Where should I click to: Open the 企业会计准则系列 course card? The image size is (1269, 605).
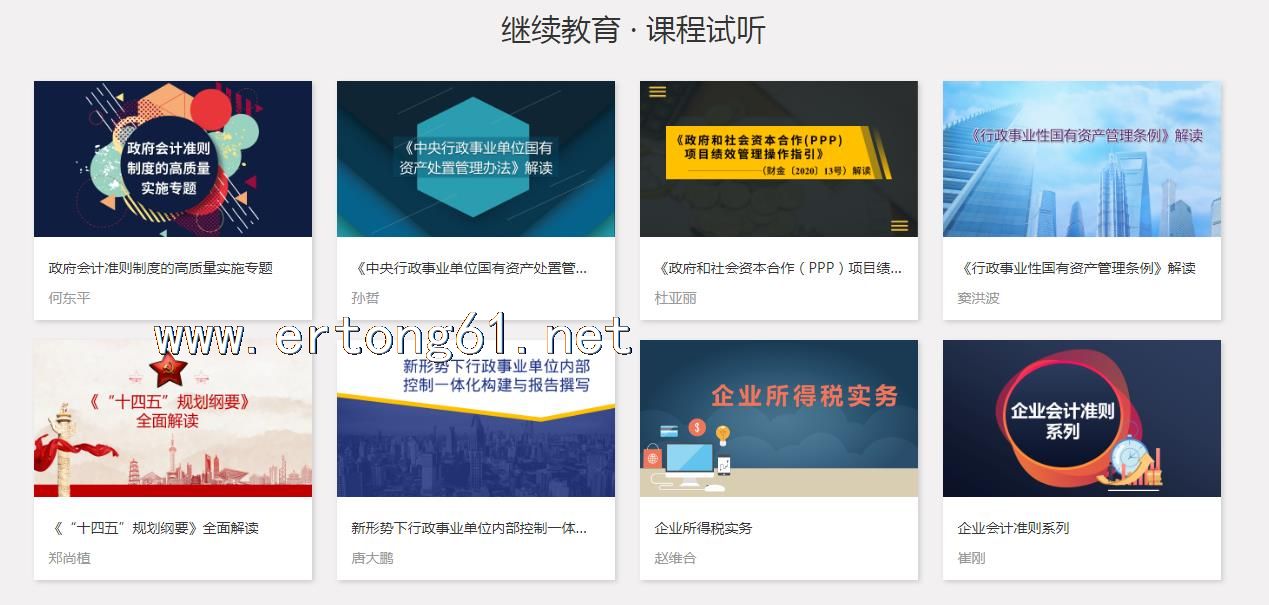(1081, 420)
